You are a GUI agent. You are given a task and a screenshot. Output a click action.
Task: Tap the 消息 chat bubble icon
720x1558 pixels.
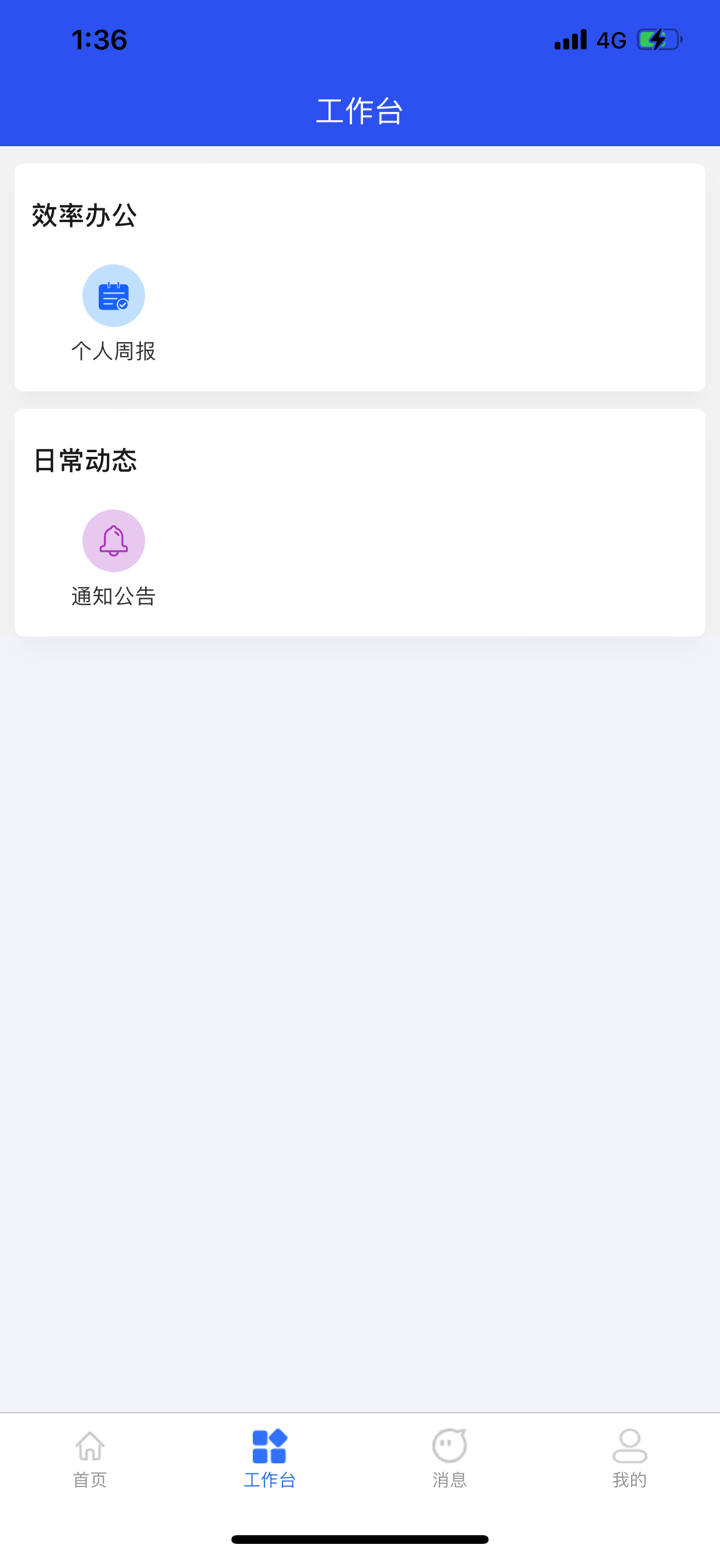(x=449, y=1445)
